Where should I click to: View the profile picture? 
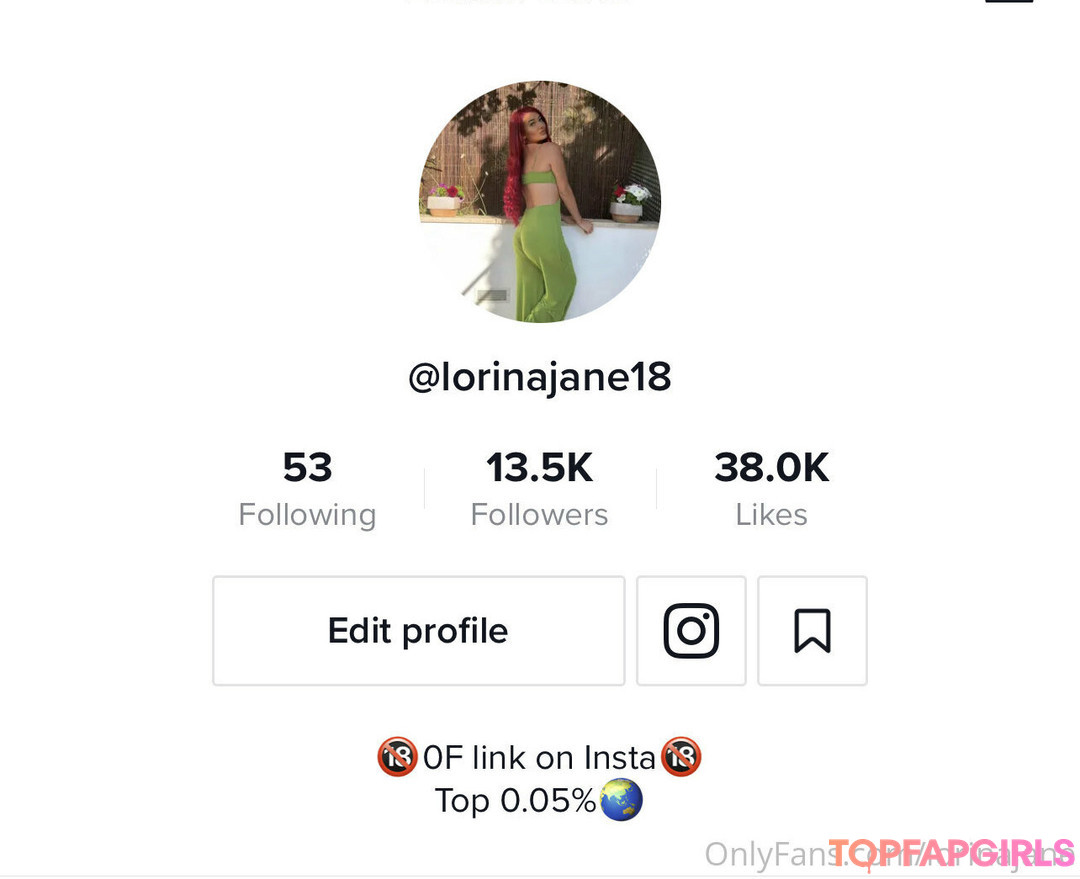click(539, 202)
